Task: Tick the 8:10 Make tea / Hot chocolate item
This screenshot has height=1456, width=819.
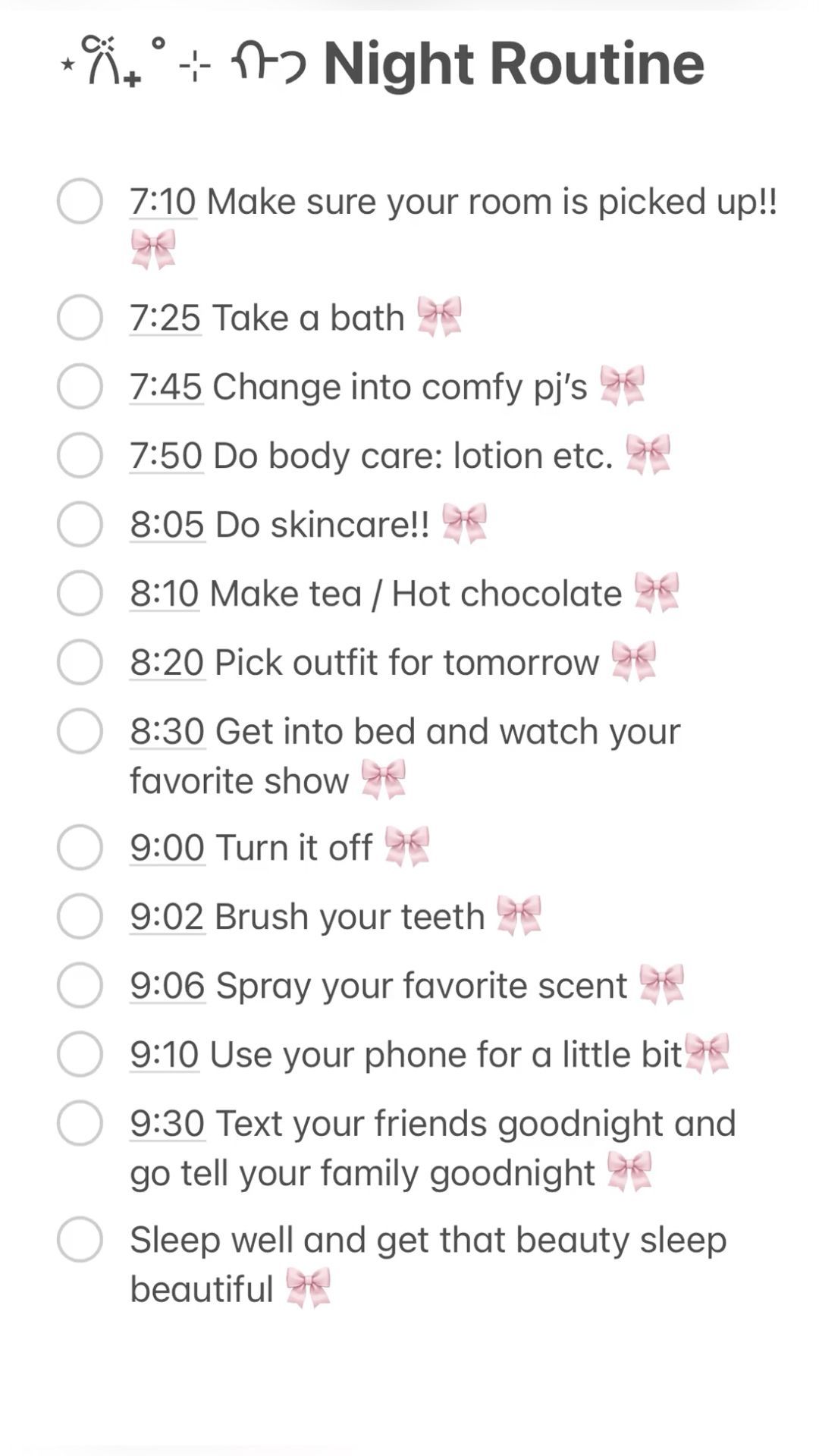Action: [80, 593]
